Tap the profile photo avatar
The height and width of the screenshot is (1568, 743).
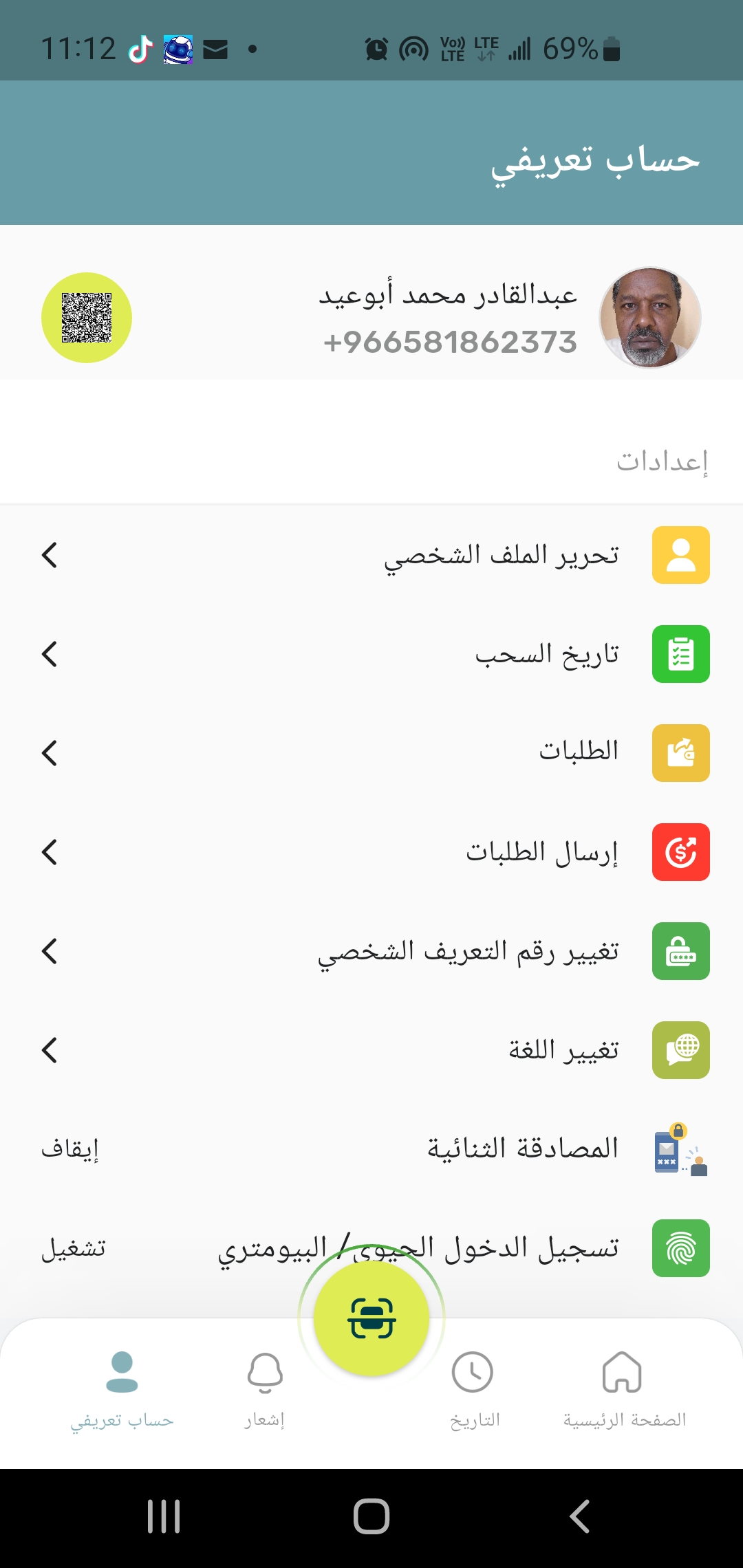click(x=650, y=318)
